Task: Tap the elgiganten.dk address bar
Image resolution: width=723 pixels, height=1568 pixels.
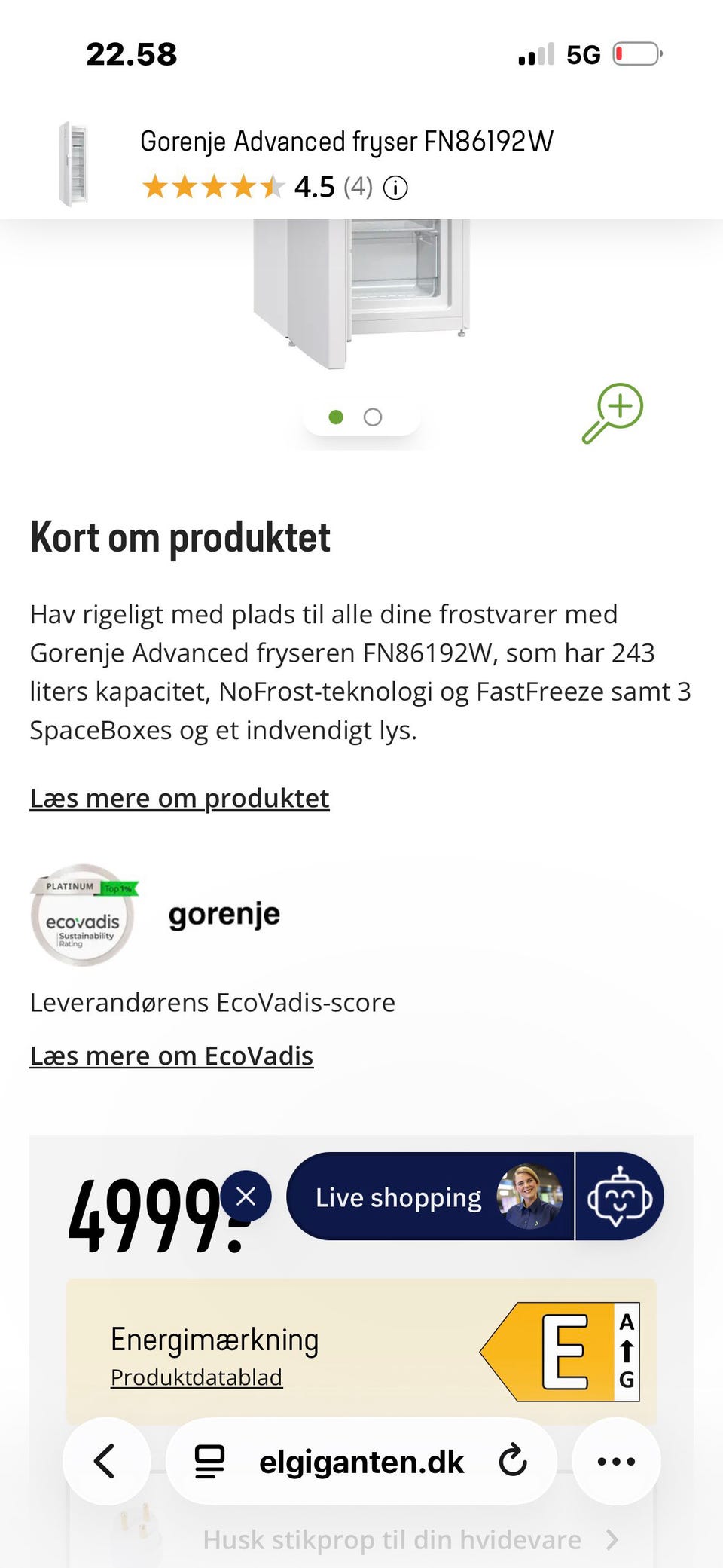Action: (361, 1462)
